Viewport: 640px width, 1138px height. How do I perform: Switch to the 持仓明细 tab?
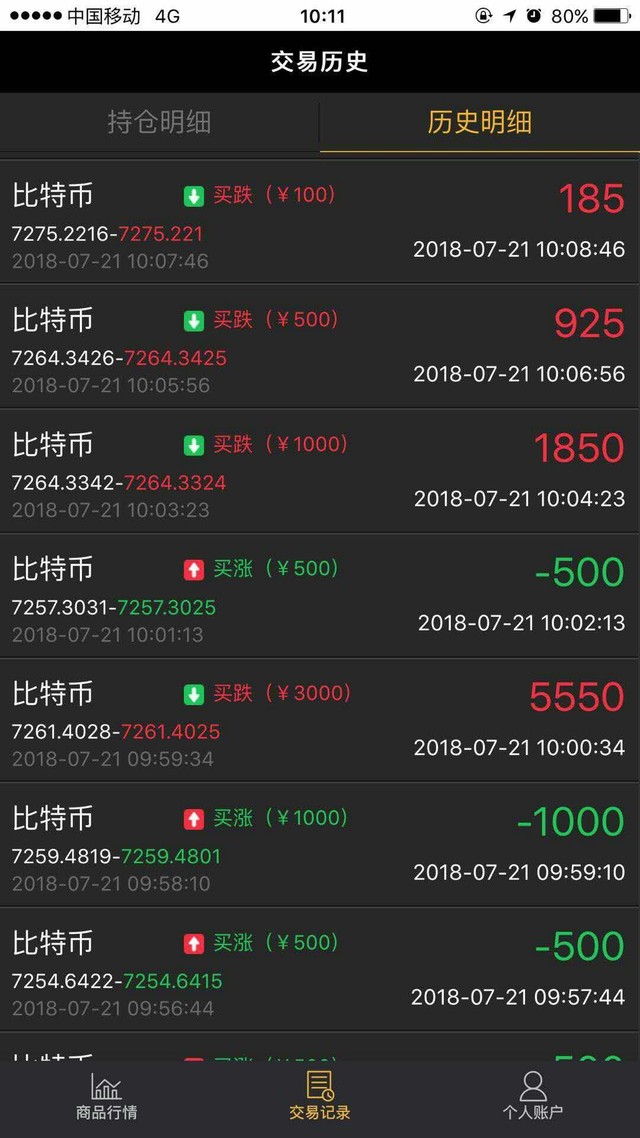[160, 122]
